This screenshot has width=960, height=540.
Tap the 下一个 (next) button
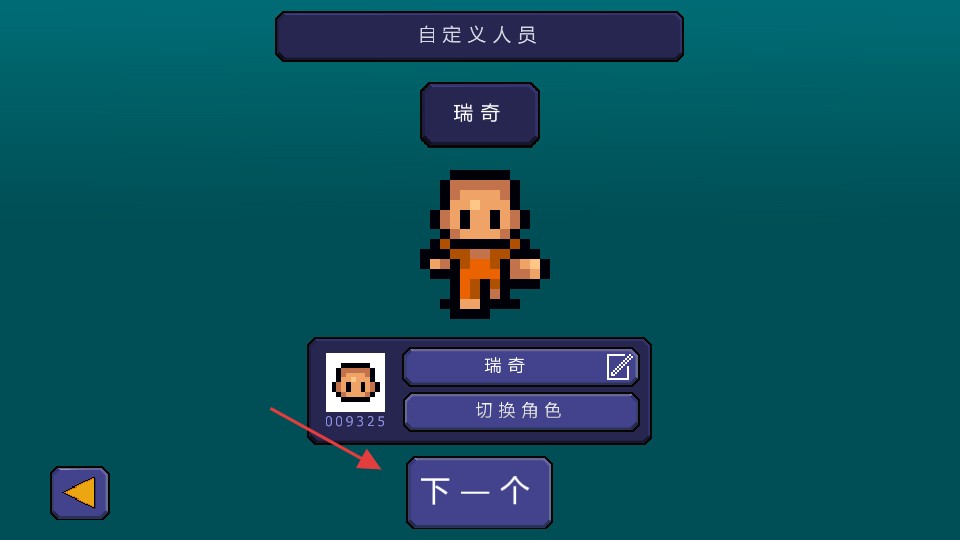click(479, 492)
